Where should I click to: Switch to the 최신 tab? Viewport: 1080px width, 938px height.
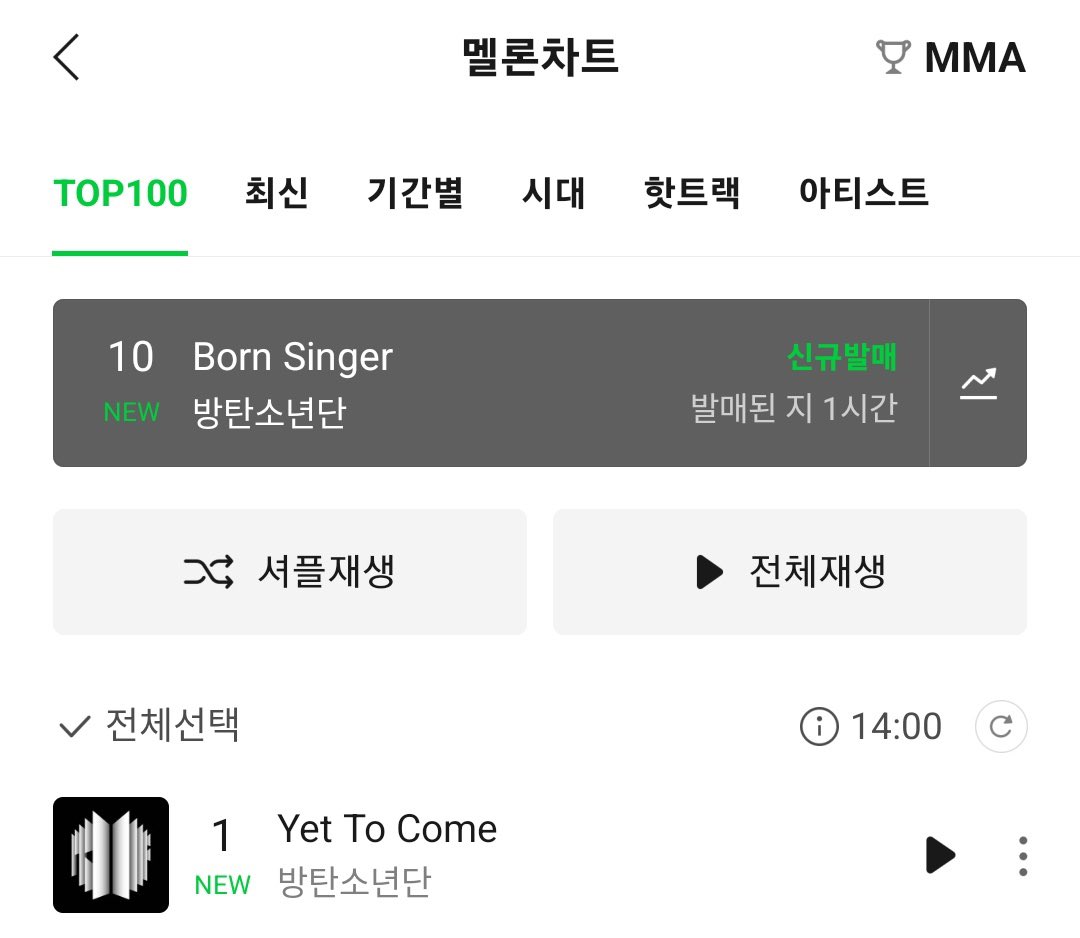(x=276, y=193)
